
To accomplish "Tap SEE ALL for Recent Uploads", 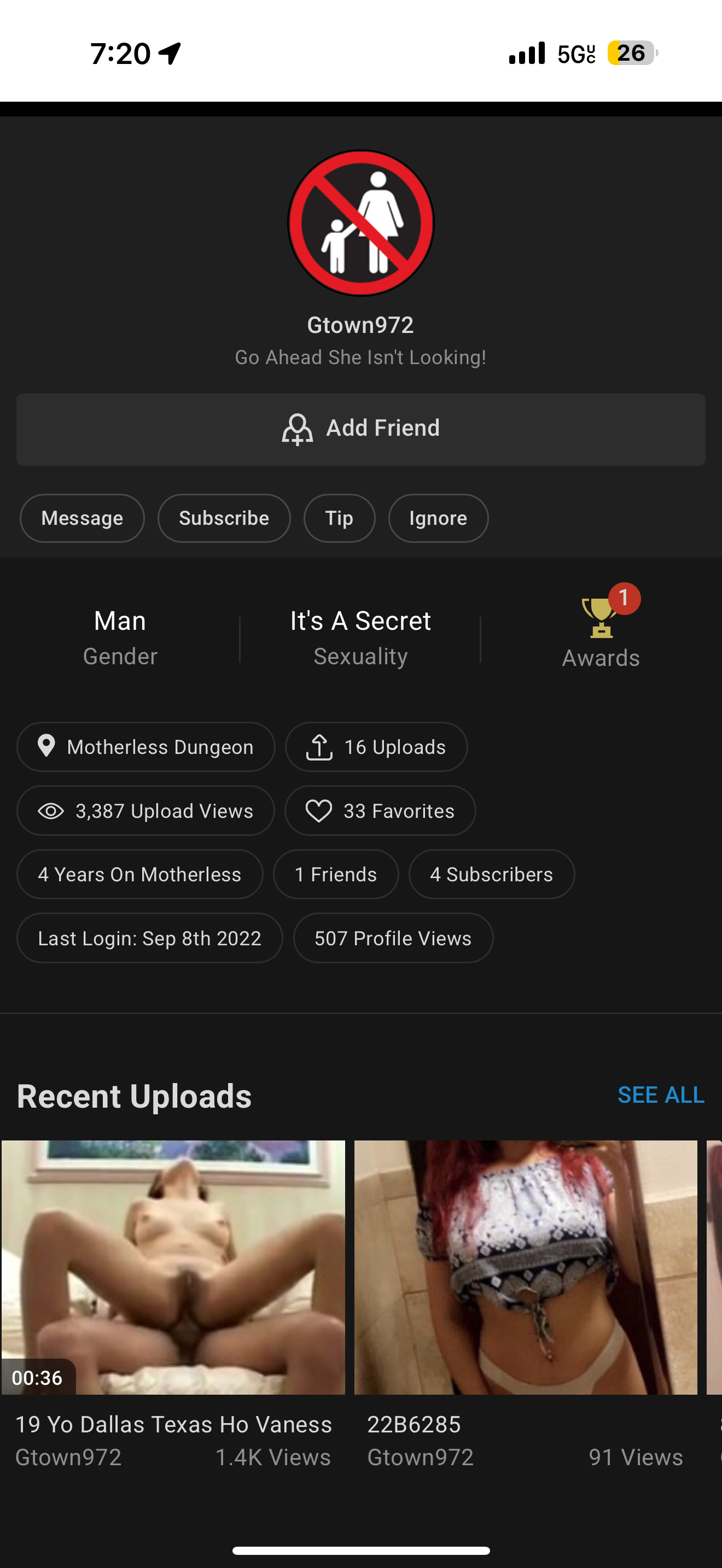I will 661,1095.
